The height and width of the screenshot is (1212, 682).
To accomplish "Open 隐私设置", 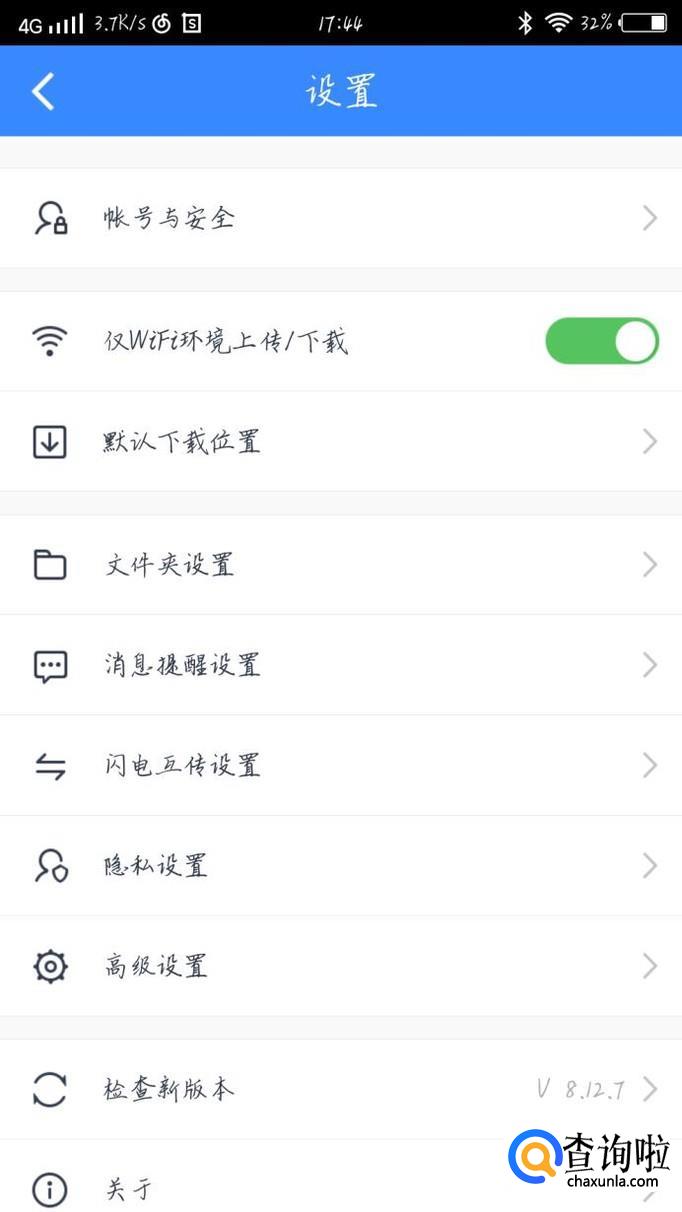I will click(340, 866).
